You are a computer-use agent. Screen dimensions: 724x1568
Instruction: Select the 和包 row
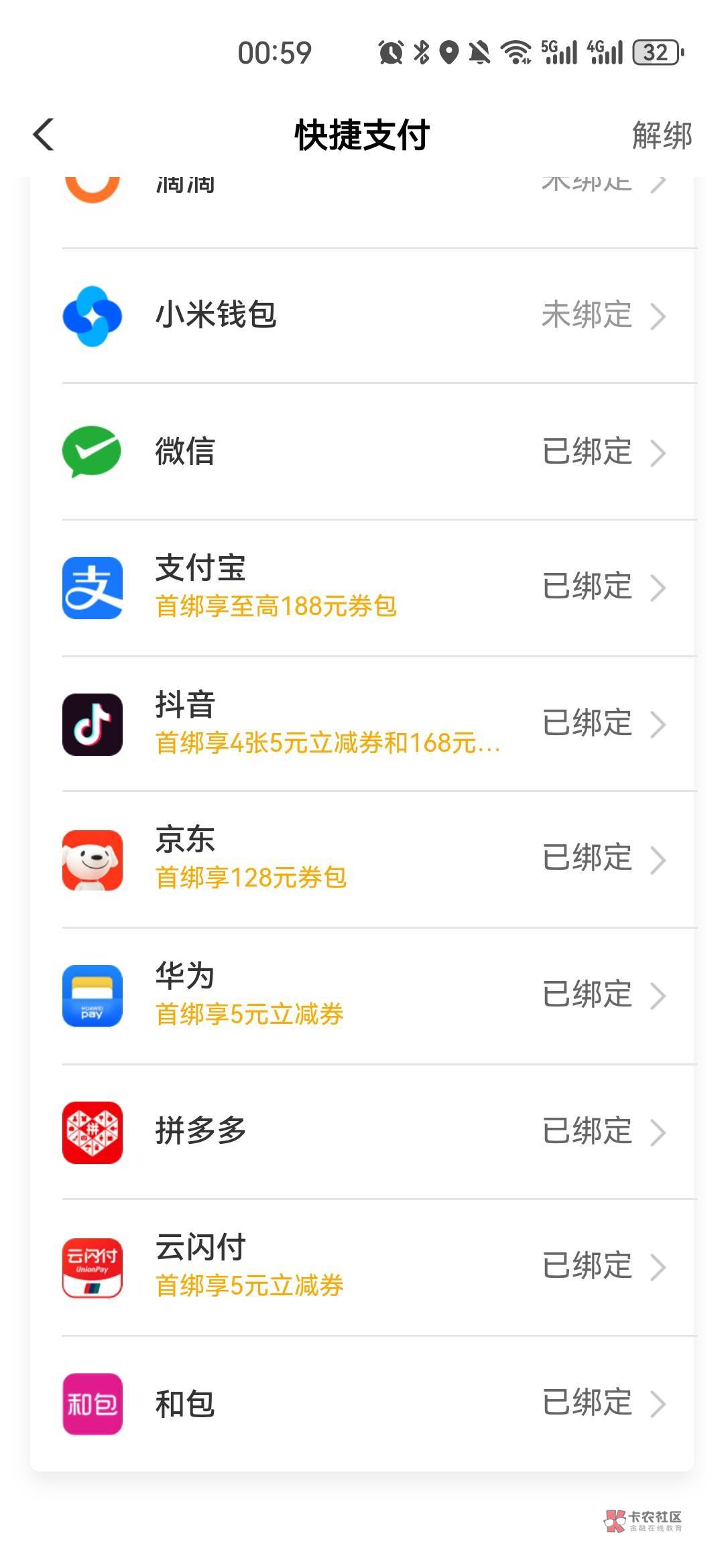[362, 1404]
